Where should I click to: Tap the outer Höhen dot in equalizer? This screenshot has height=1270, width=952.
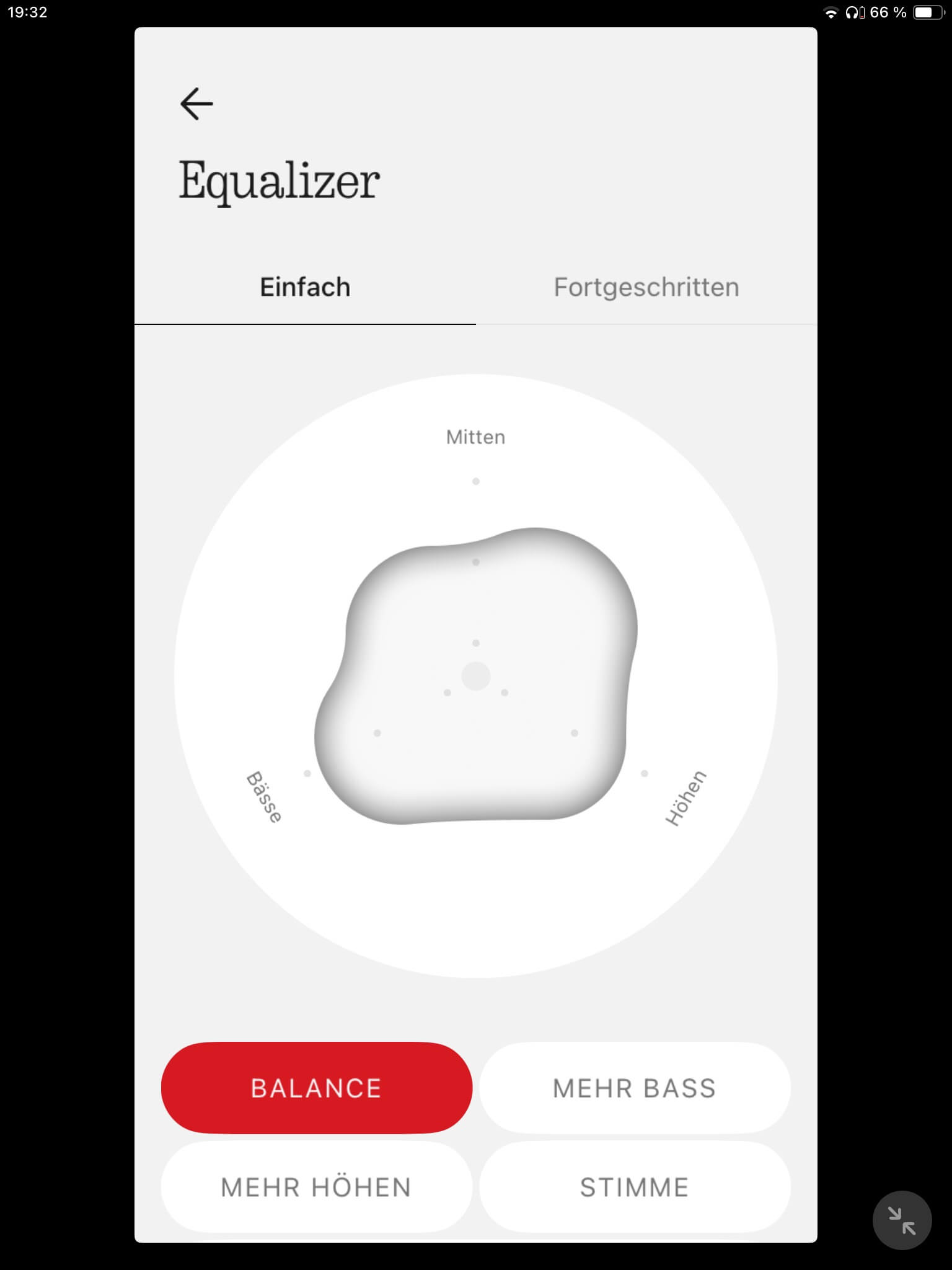click(x=645, y=773)
